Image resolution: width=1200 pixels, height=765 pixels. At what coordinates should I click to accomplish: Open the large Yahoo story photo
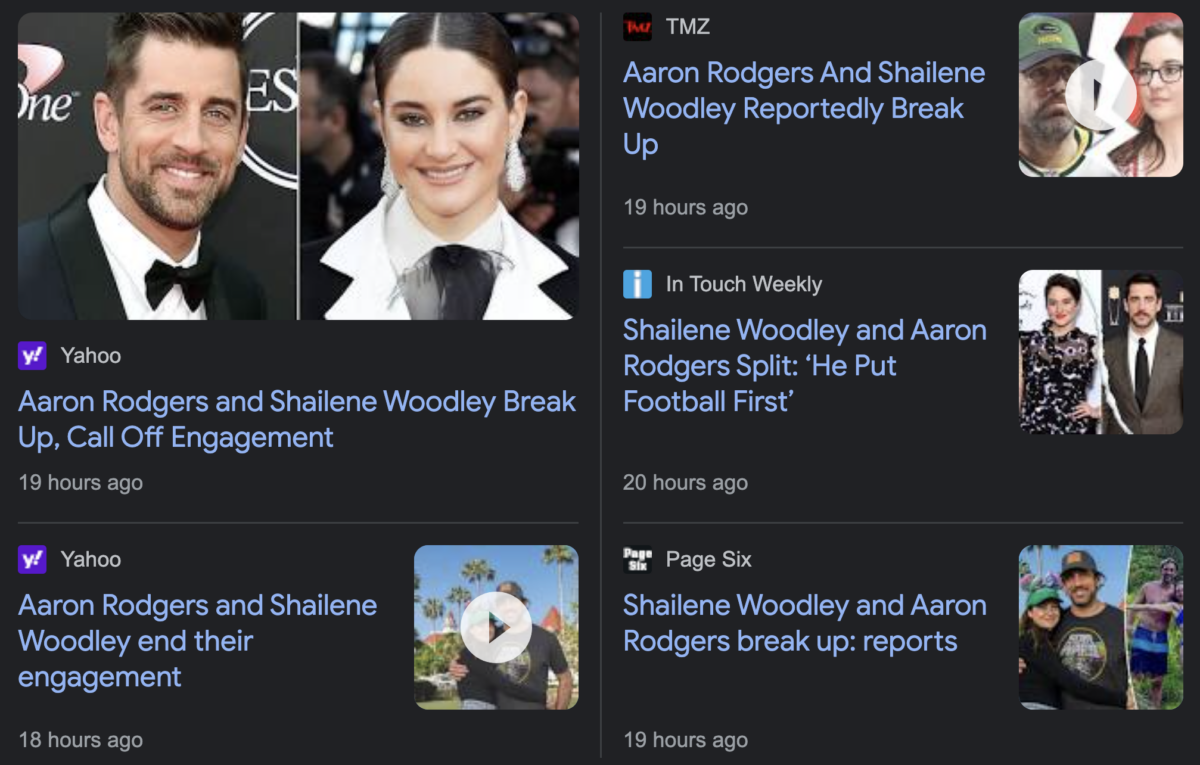tap(297, 166)
